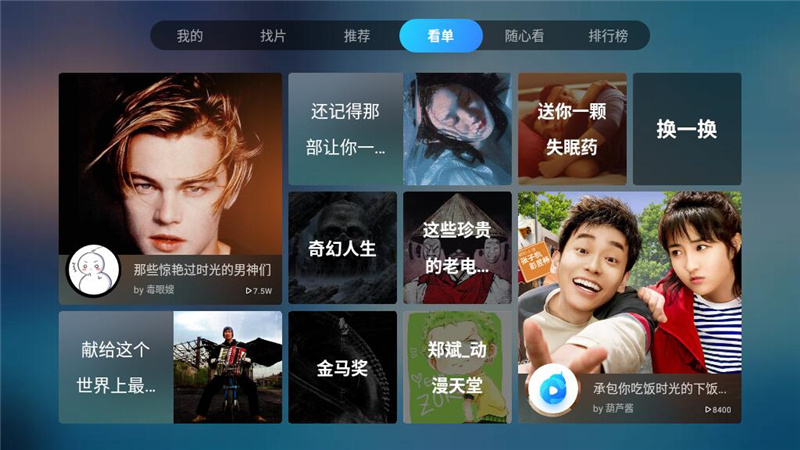Open the 金马奖 playlist
The image size is (800, 450).
click(342, 367)
